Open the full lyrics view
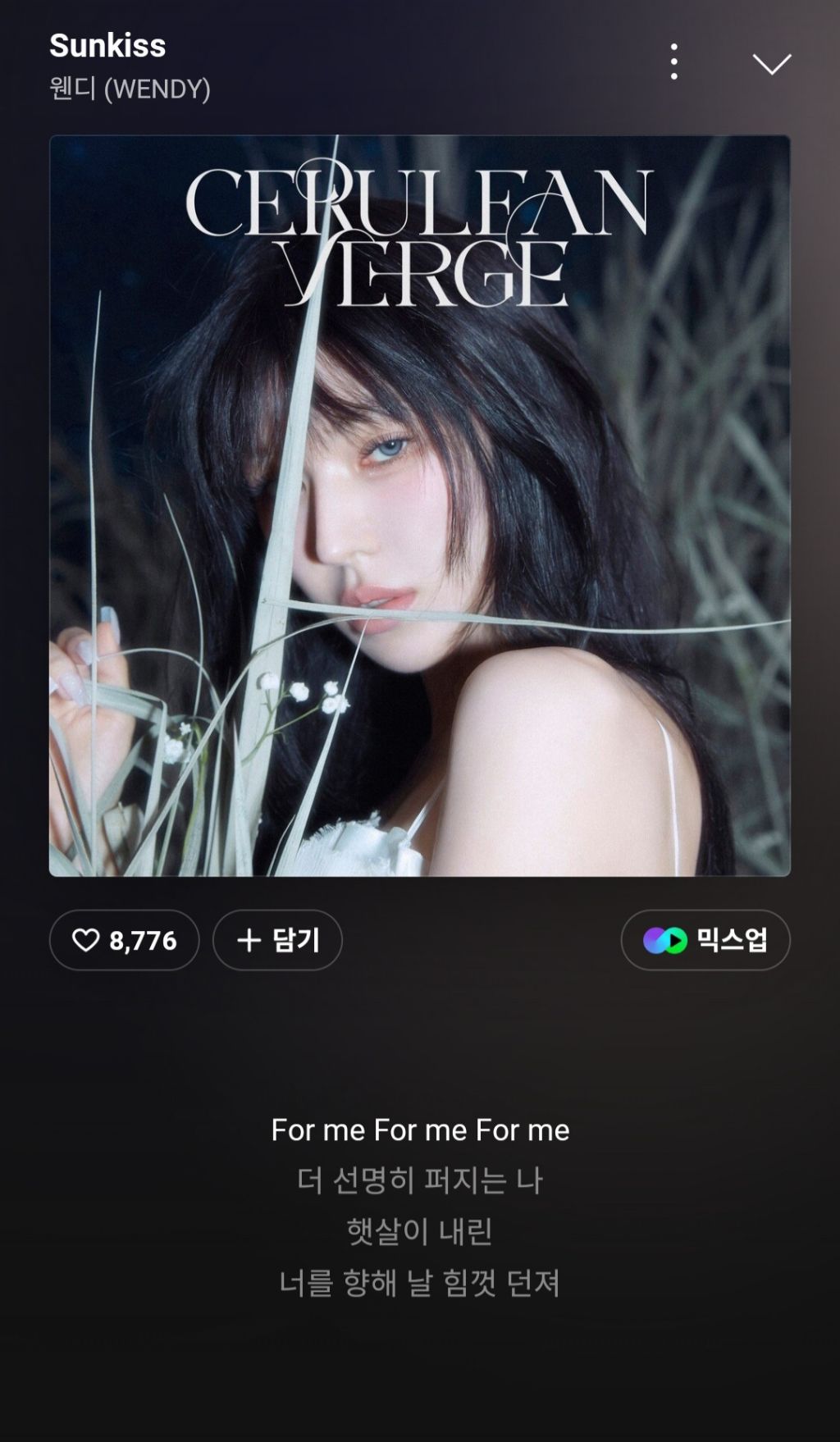The width and height of the screenshot is (840, 1442). click(x=420, y=1206)
